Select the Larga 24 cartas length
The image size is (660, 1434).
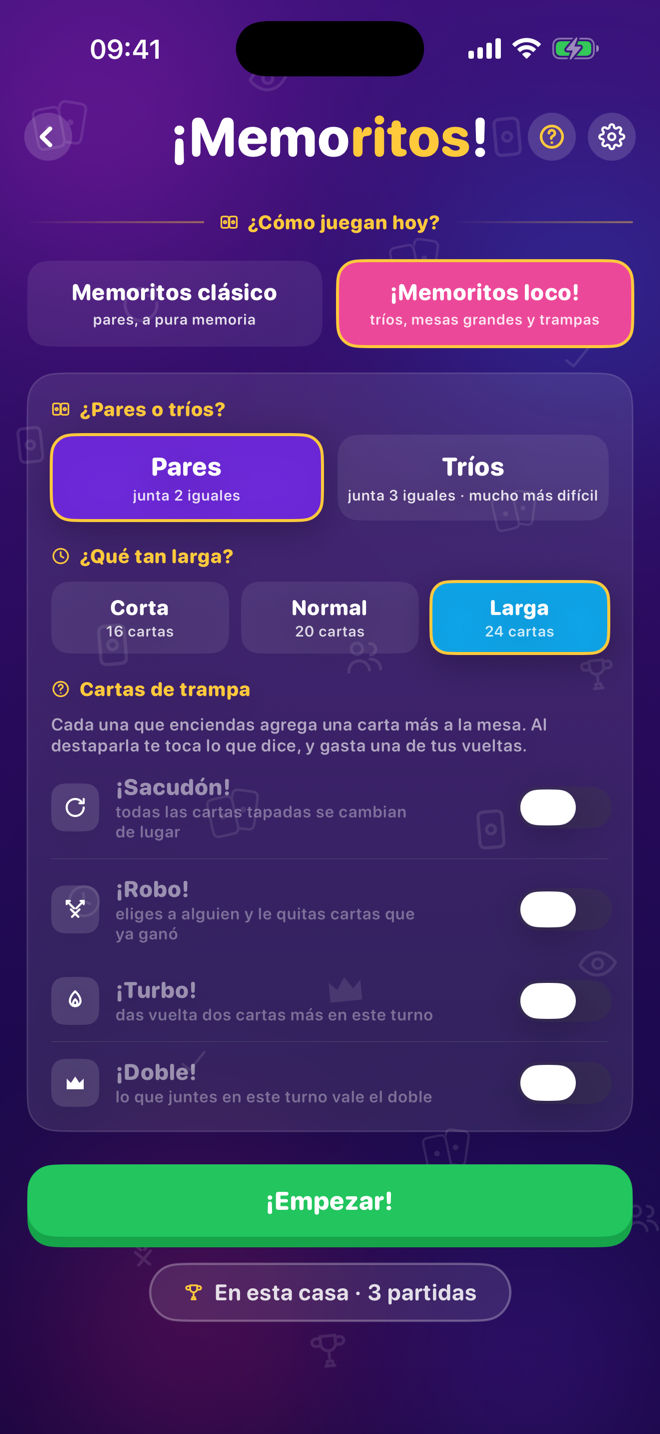[x=520, y=618]
